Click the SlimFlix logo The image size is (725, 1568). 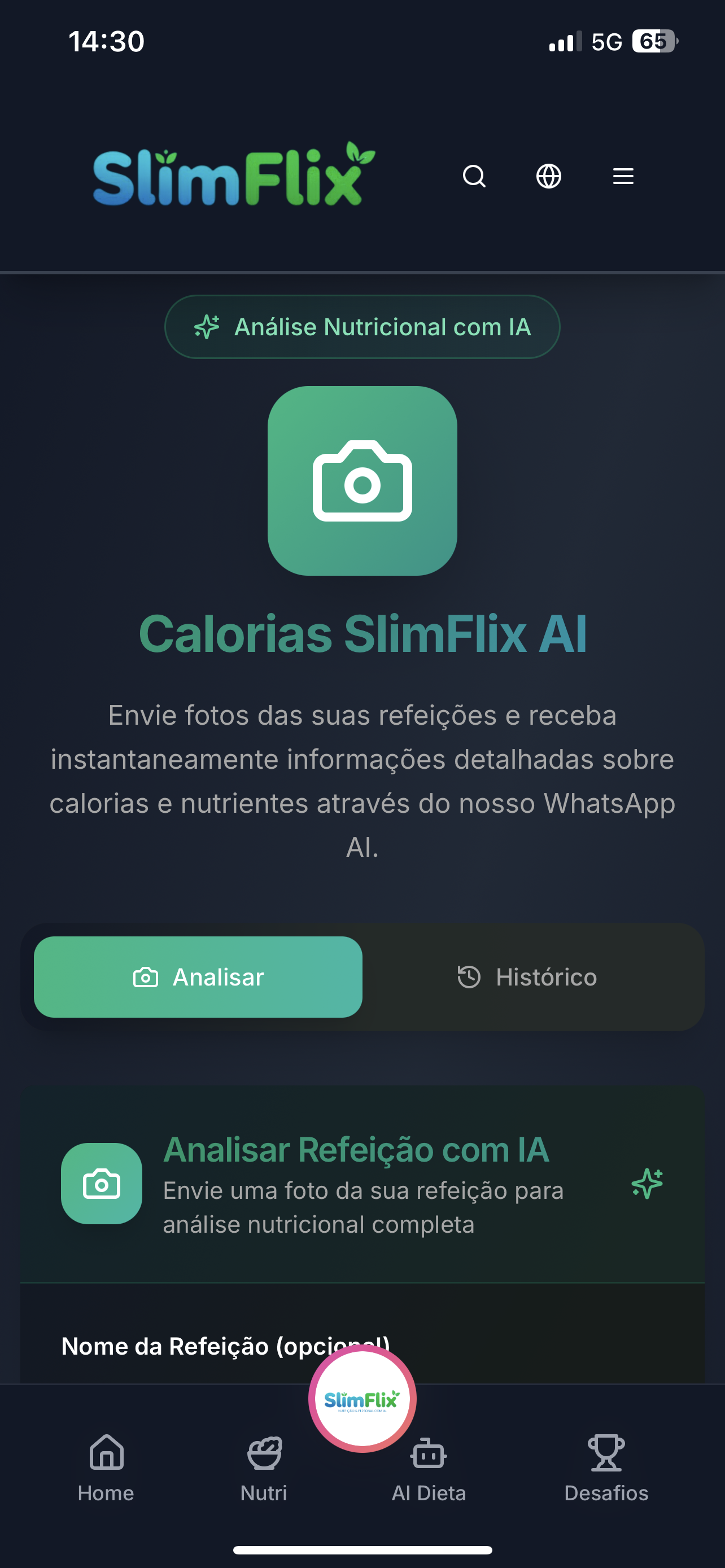click(232, 177)
